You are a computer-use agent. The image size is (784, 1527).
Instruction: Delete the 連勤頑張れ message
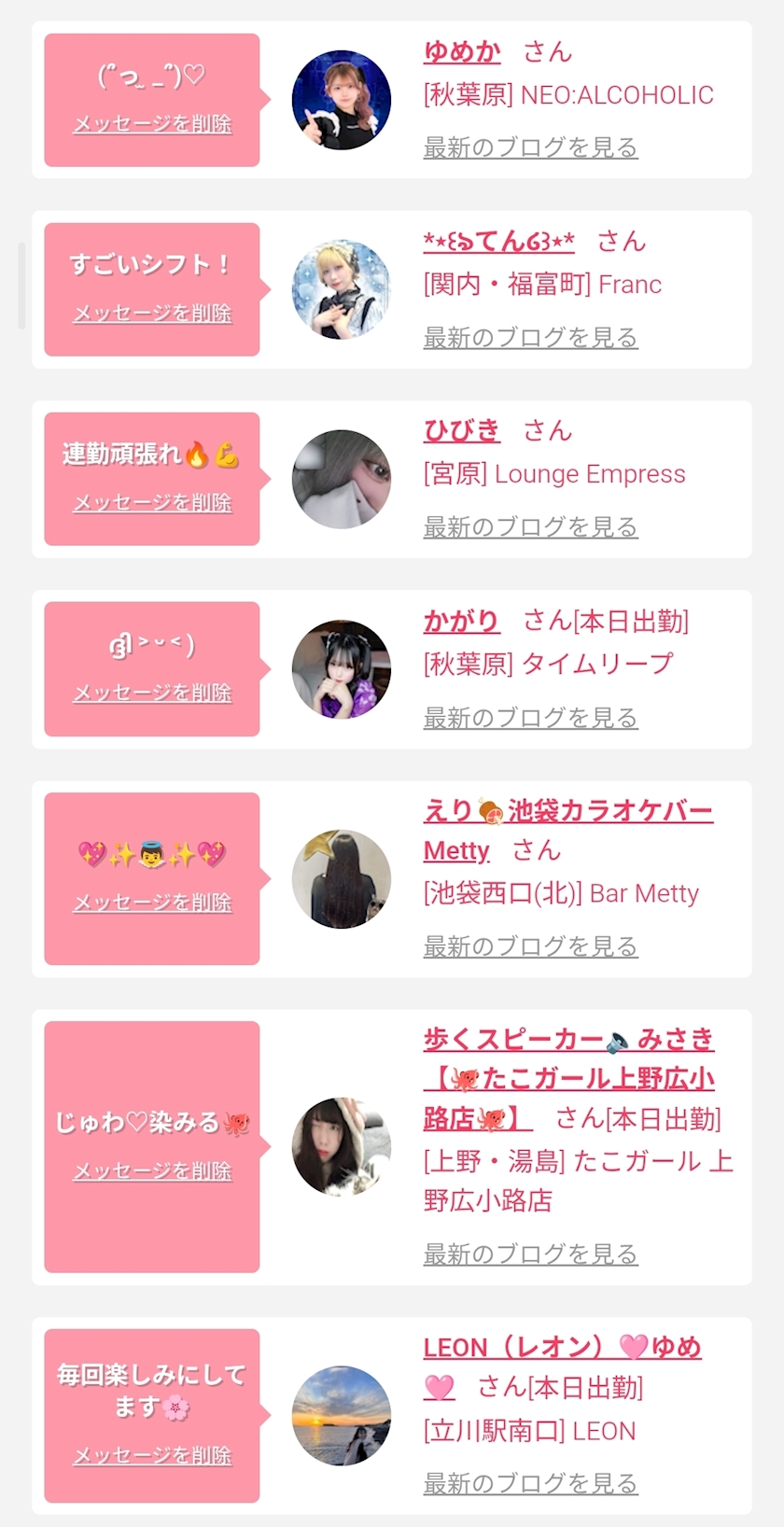(152, 502)
